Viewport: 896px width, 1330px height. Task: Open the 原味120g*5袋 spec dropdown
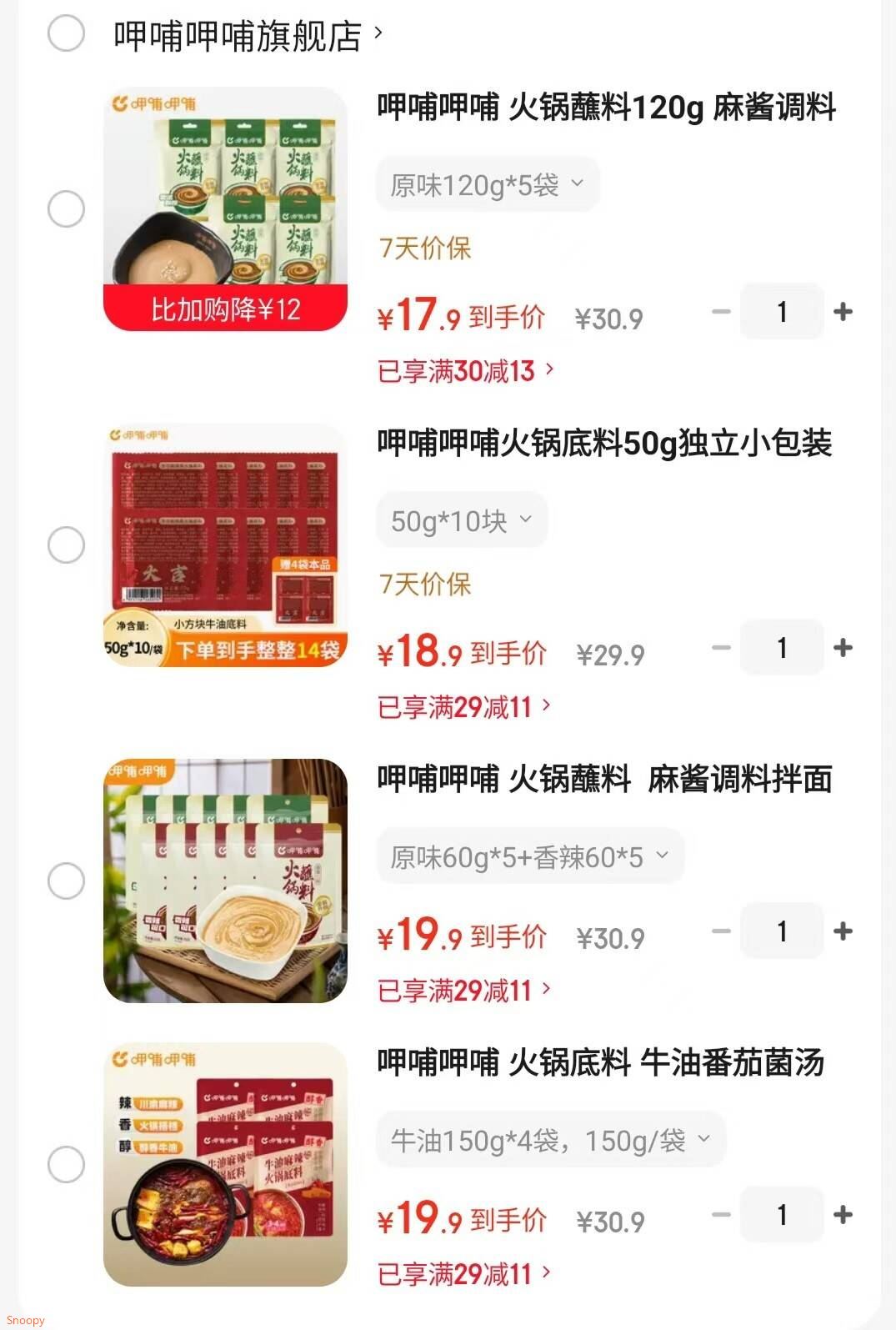(488, 184)
